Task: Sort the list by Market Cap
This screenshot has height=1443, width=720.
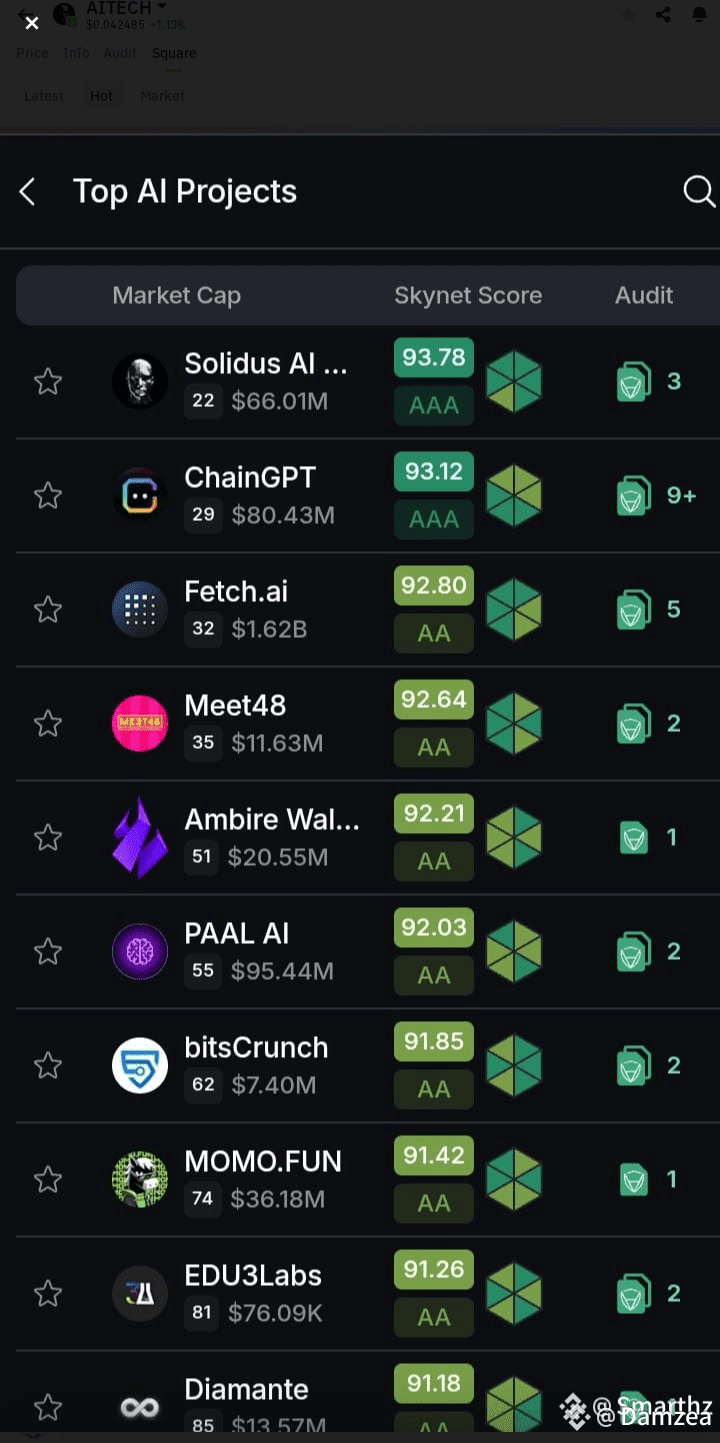Action: coord(176,295)
